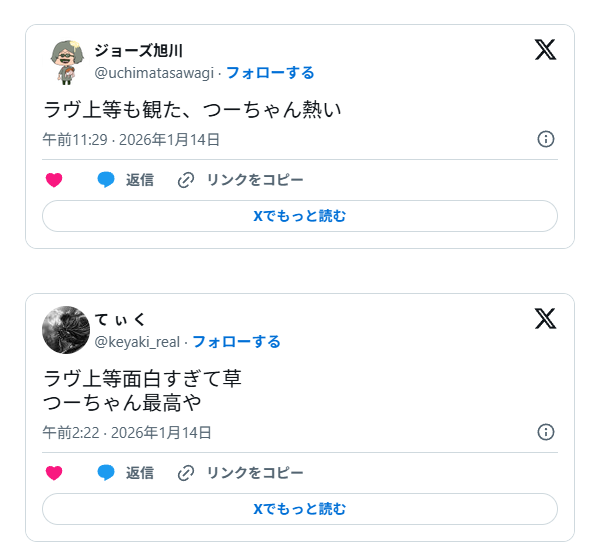Screen dimensions: 606x554
Task: Open X logo on ジョーズ旭川's tweet
Action: [x=545, y=49]
